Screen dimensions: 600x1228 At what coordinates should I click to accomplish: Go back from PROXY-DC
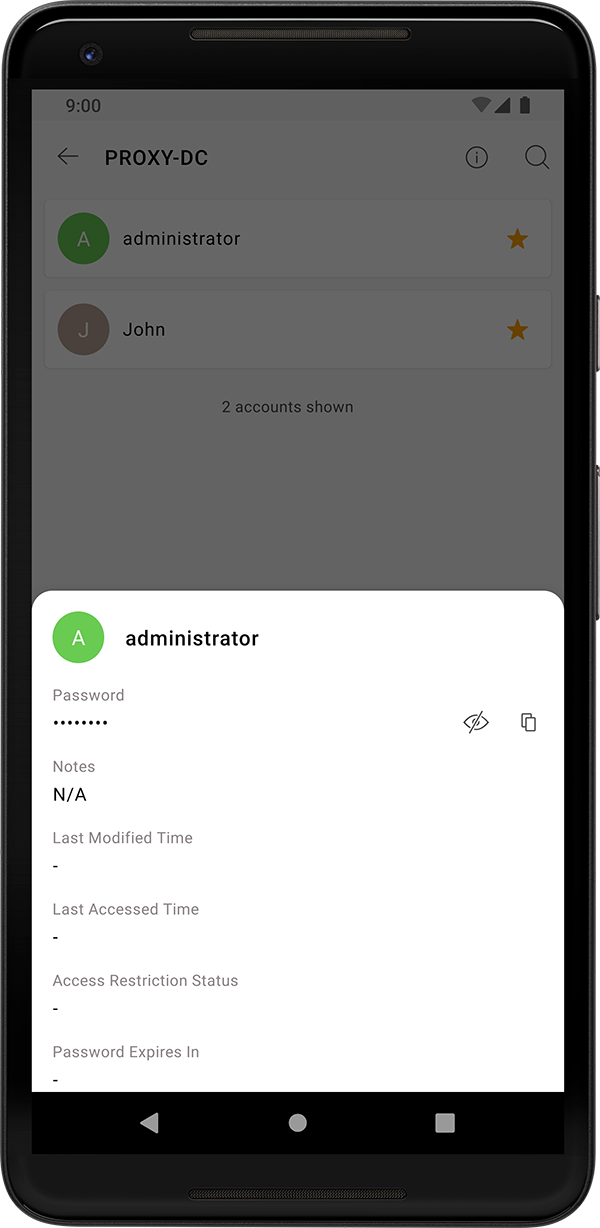[x=68, y=157]
